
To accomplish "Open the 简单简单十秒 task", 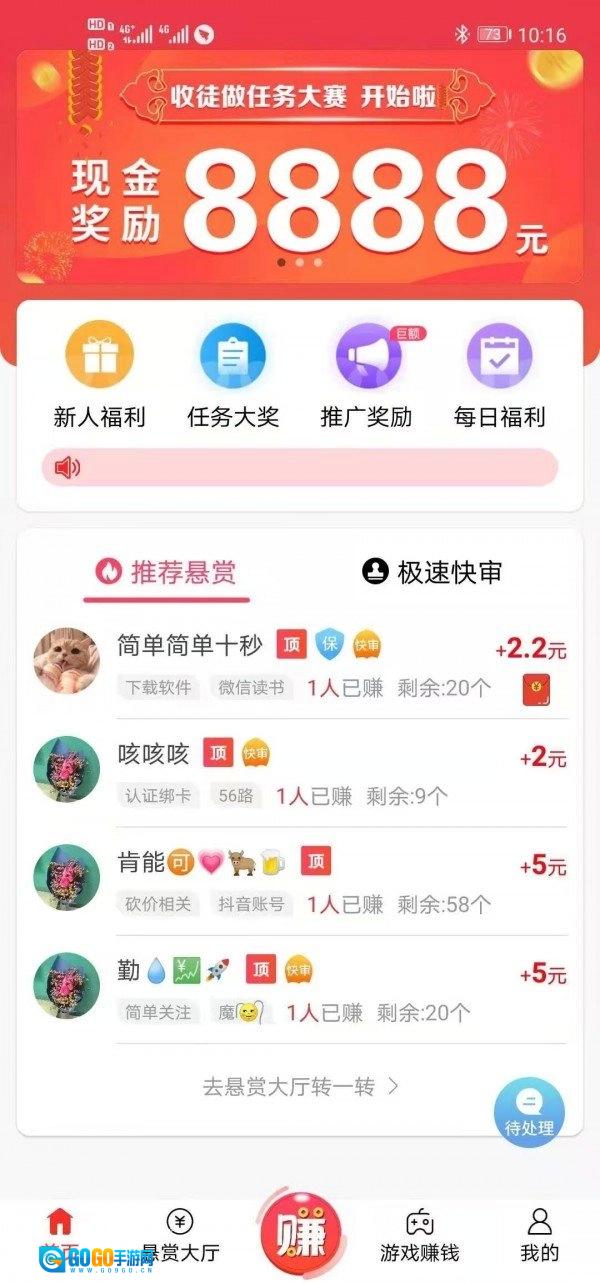I will point(300,664).
